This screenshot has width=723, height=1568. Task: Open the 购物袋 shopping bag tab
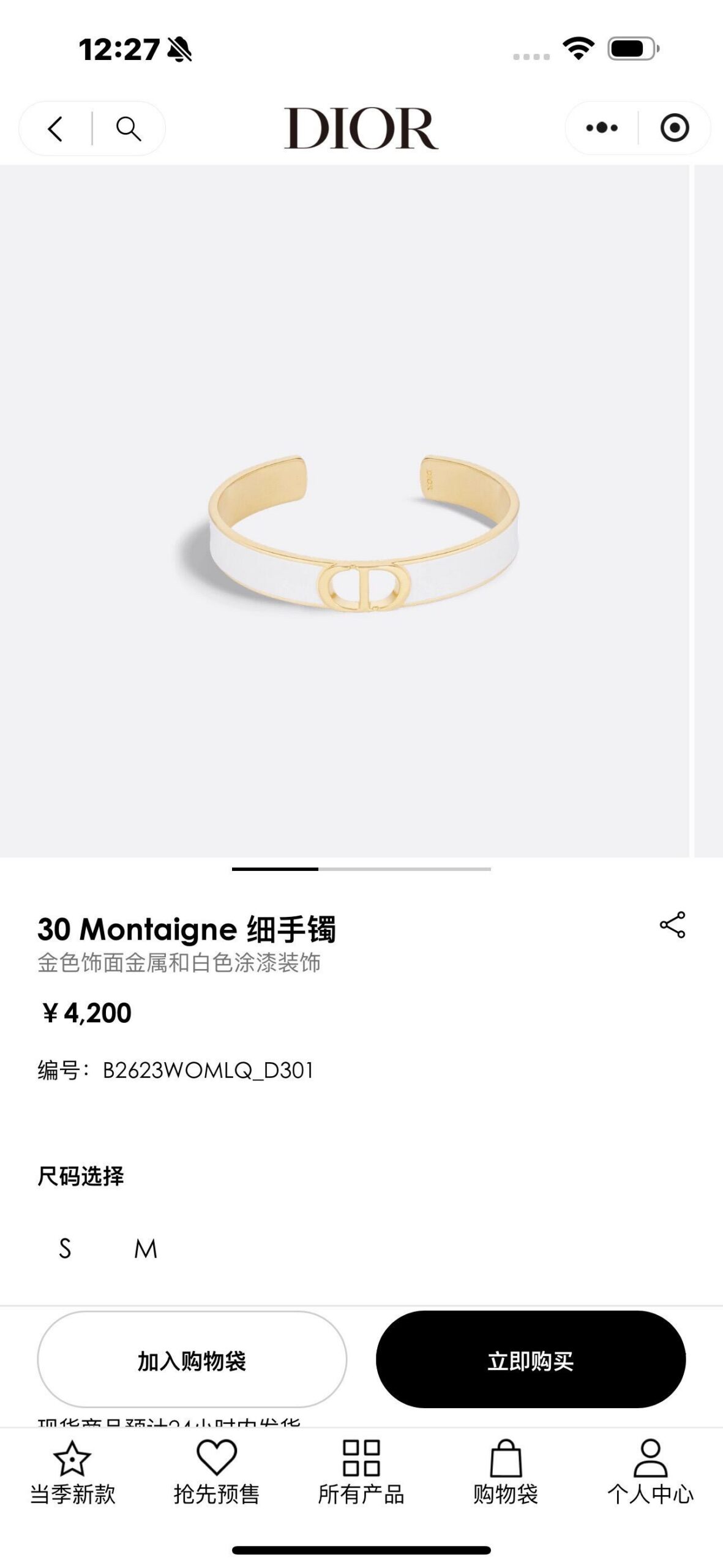tap(506, 1473)
